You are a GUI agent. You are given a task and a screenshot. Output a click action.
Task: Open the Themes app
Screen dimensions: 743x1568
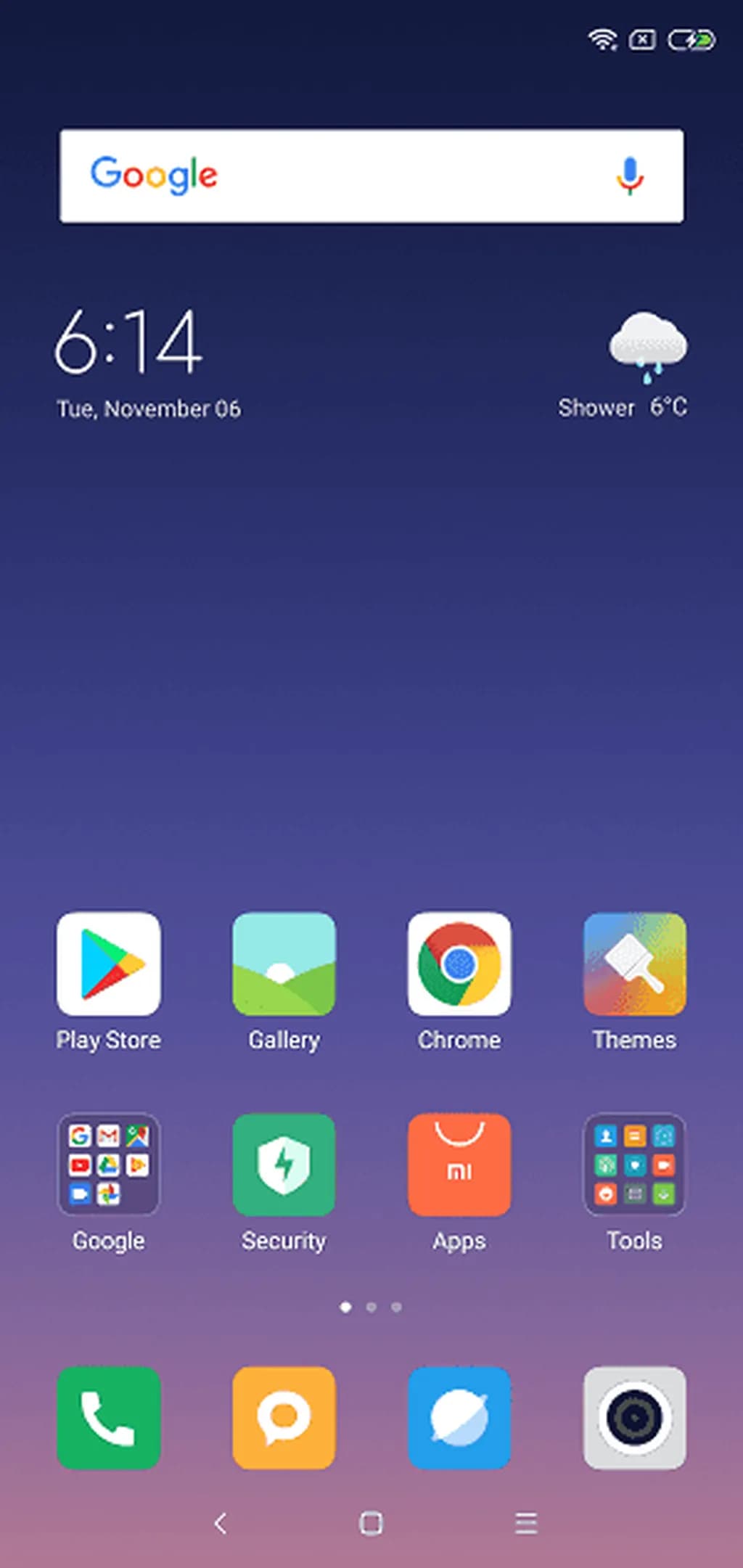(634, 965)
